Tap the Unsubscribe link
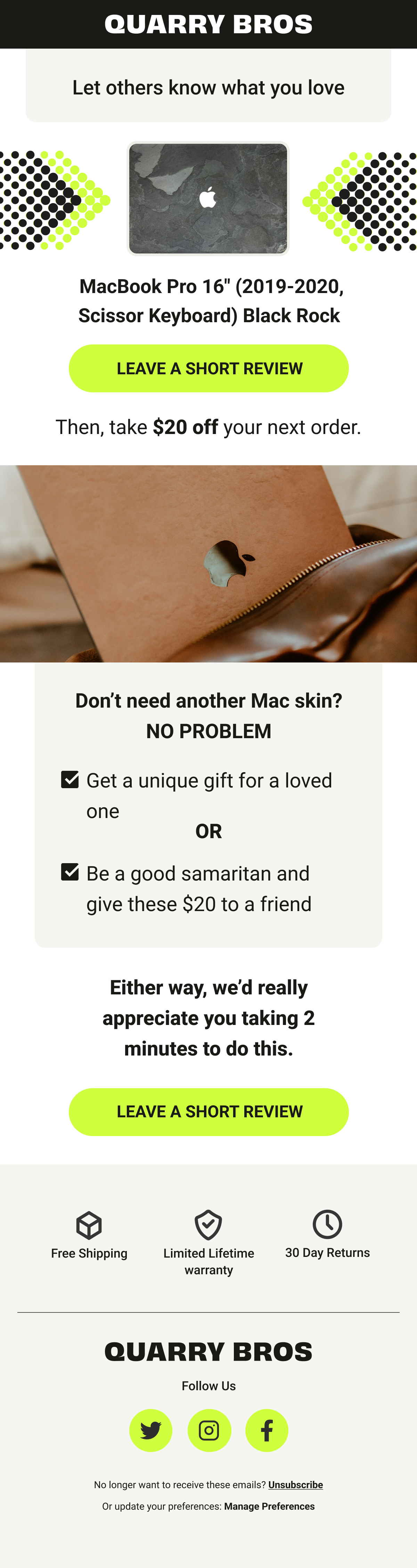417x1568 pixels. tap(296, 1485)
